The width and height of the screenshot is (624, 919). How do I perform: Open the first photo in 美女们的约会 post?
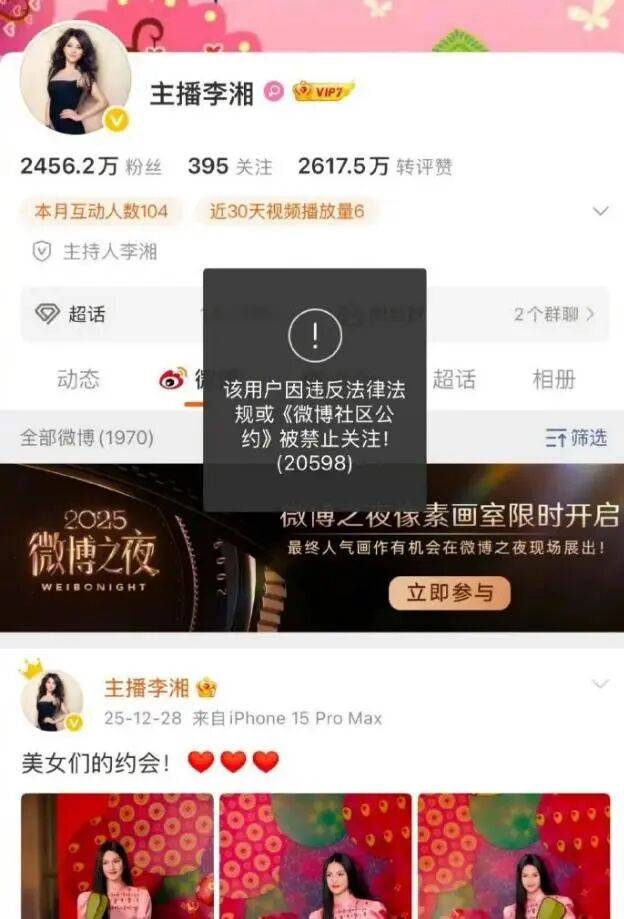[117, 856]
